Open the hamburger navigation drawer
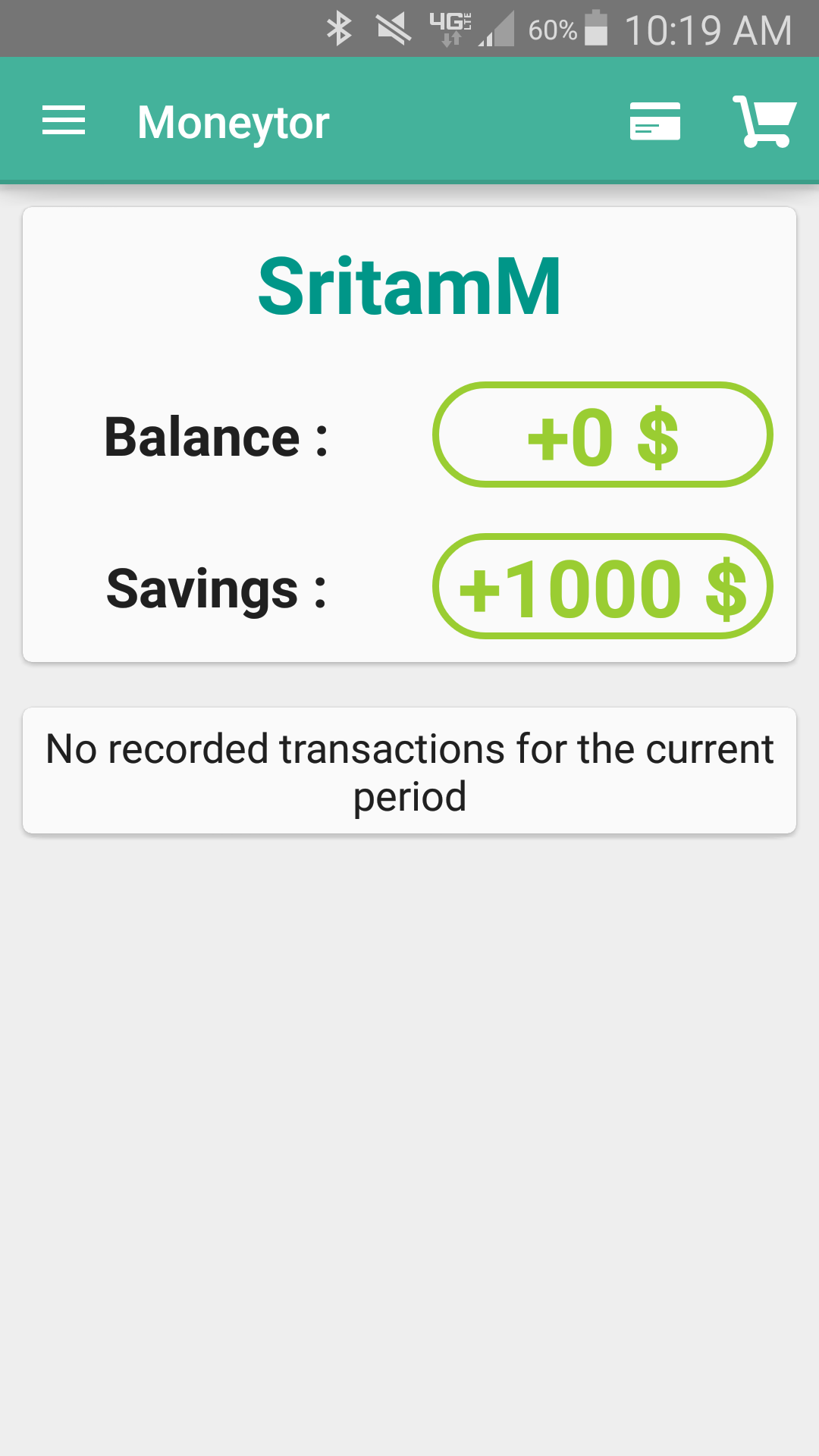The width and height of the screenshot is (819, 1456). click(x=64, y=121)
